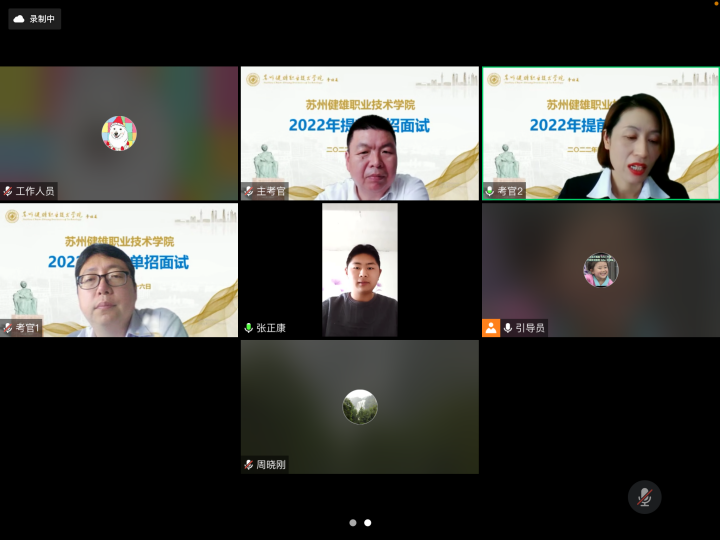Tap the 录制中 recording indicator

35,19
